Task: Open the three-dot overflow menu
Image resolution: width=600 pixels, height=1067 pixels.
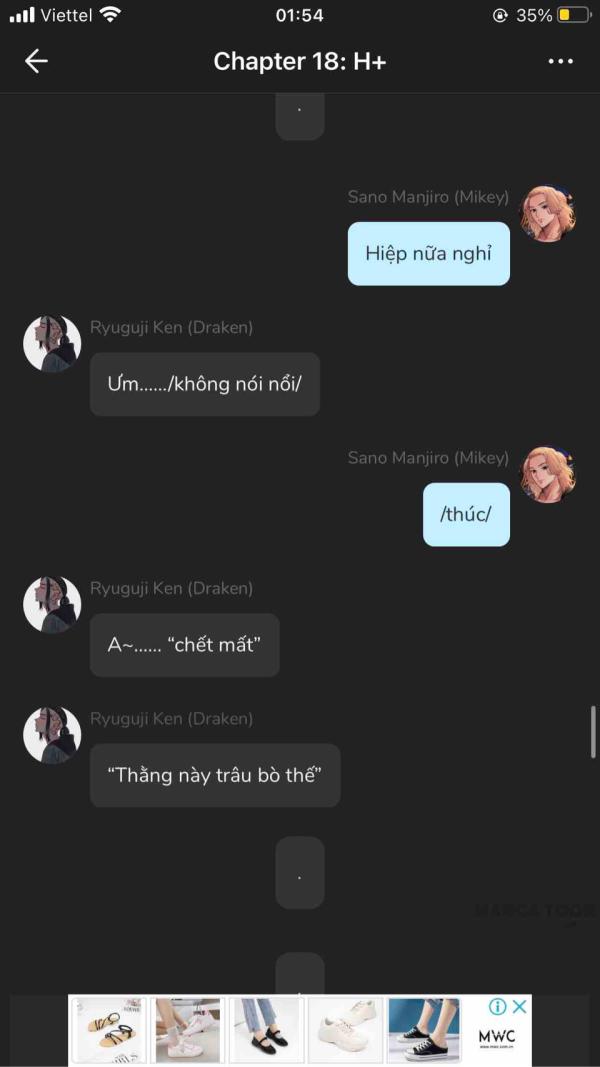Action: click(561, 61)
